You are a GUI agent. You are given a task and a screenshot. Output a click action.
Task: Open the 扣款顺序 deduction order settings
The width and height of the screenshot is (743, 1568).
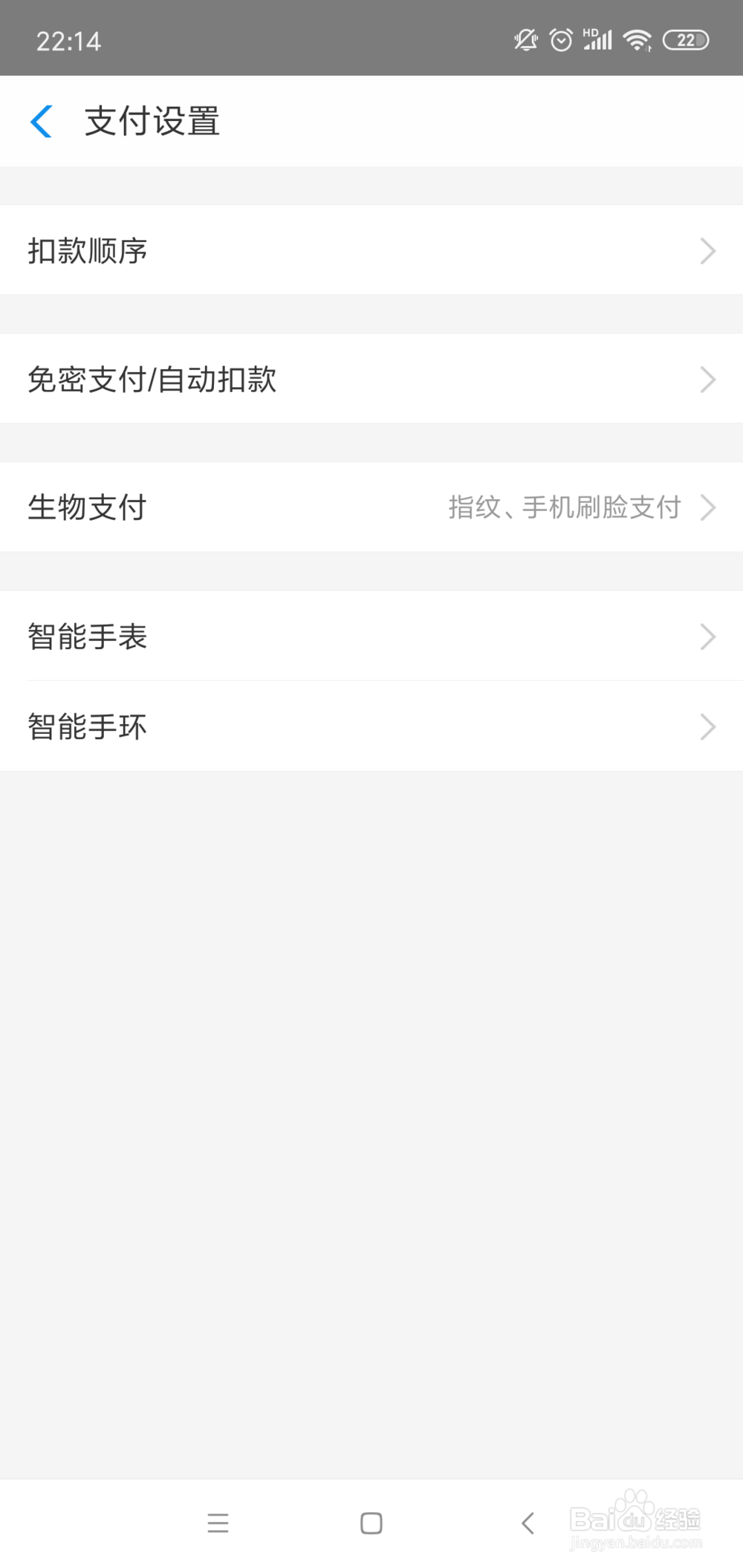(371, 251)
